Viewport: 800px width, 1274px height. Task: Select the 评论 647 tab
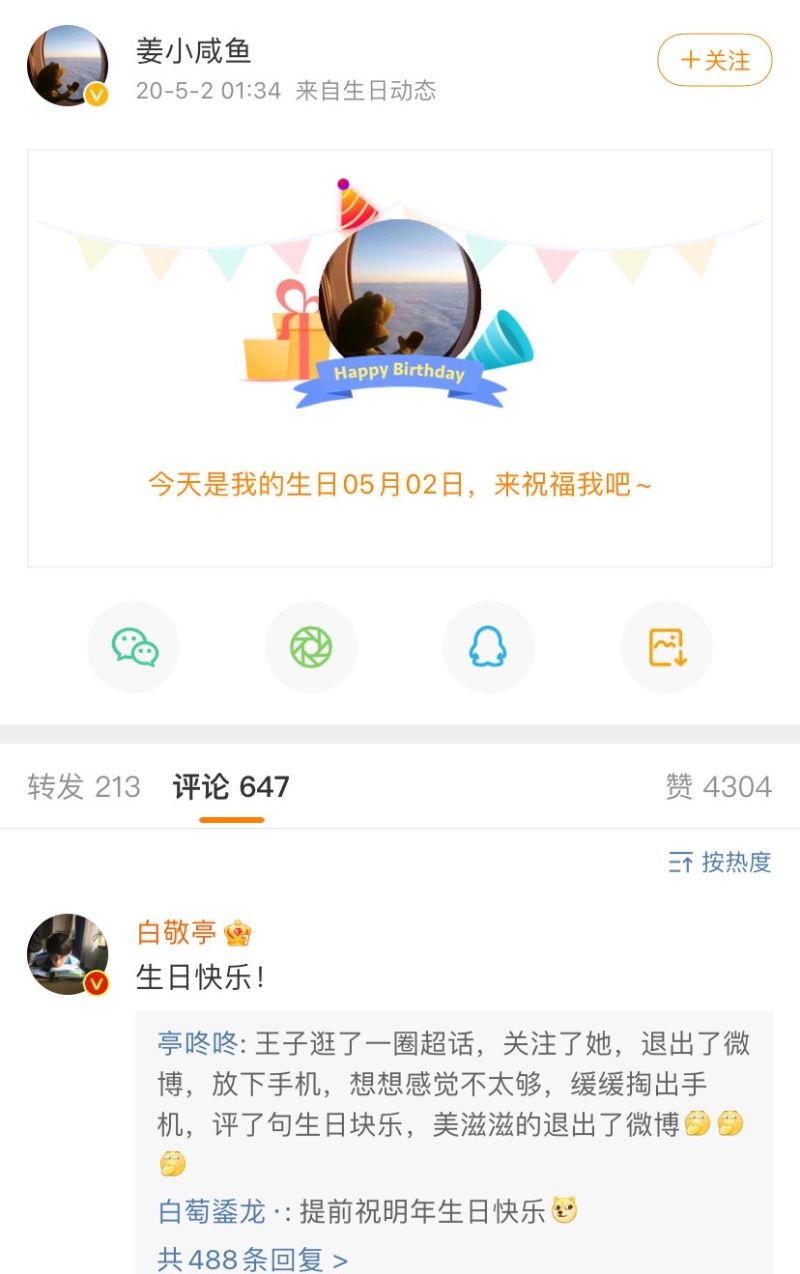point(231,787)
